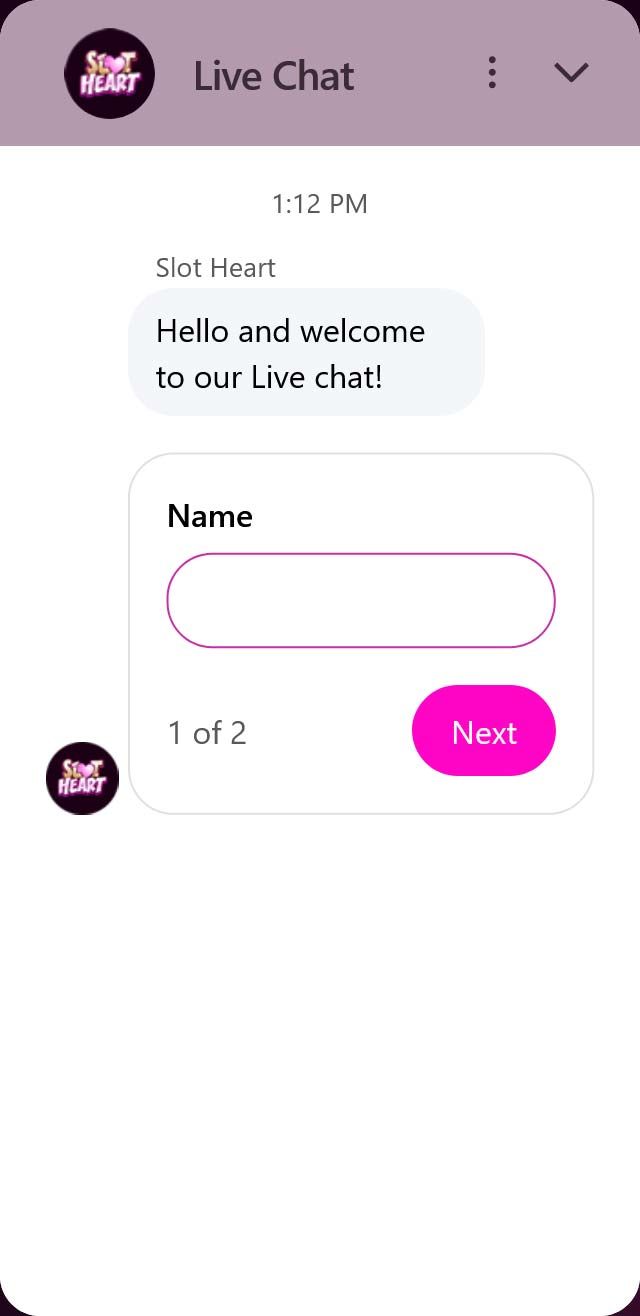Focus the Name text field

click(360, 600)
